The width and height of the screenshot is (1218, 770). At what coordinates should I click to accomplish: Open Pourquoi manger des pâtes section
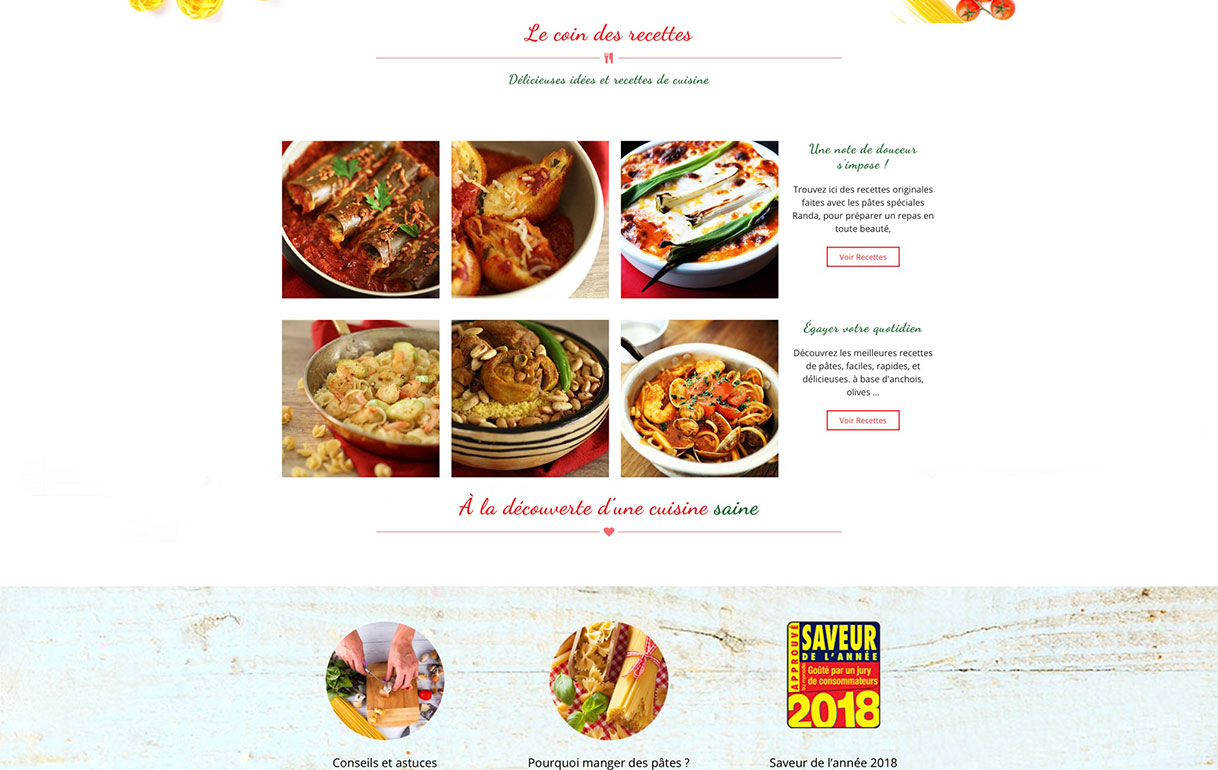pos(608,680)
